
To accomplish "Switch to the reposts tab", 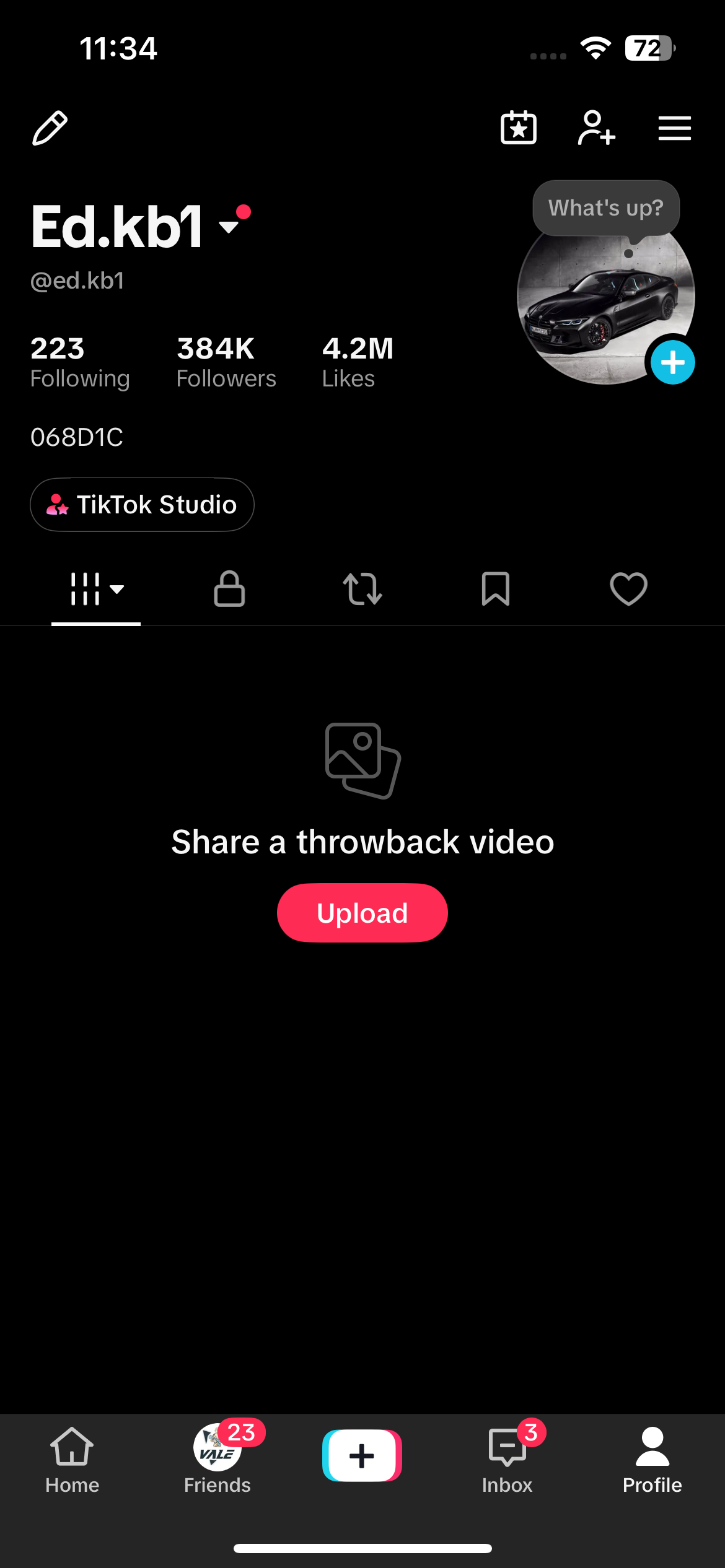I will tap(362, 588).
